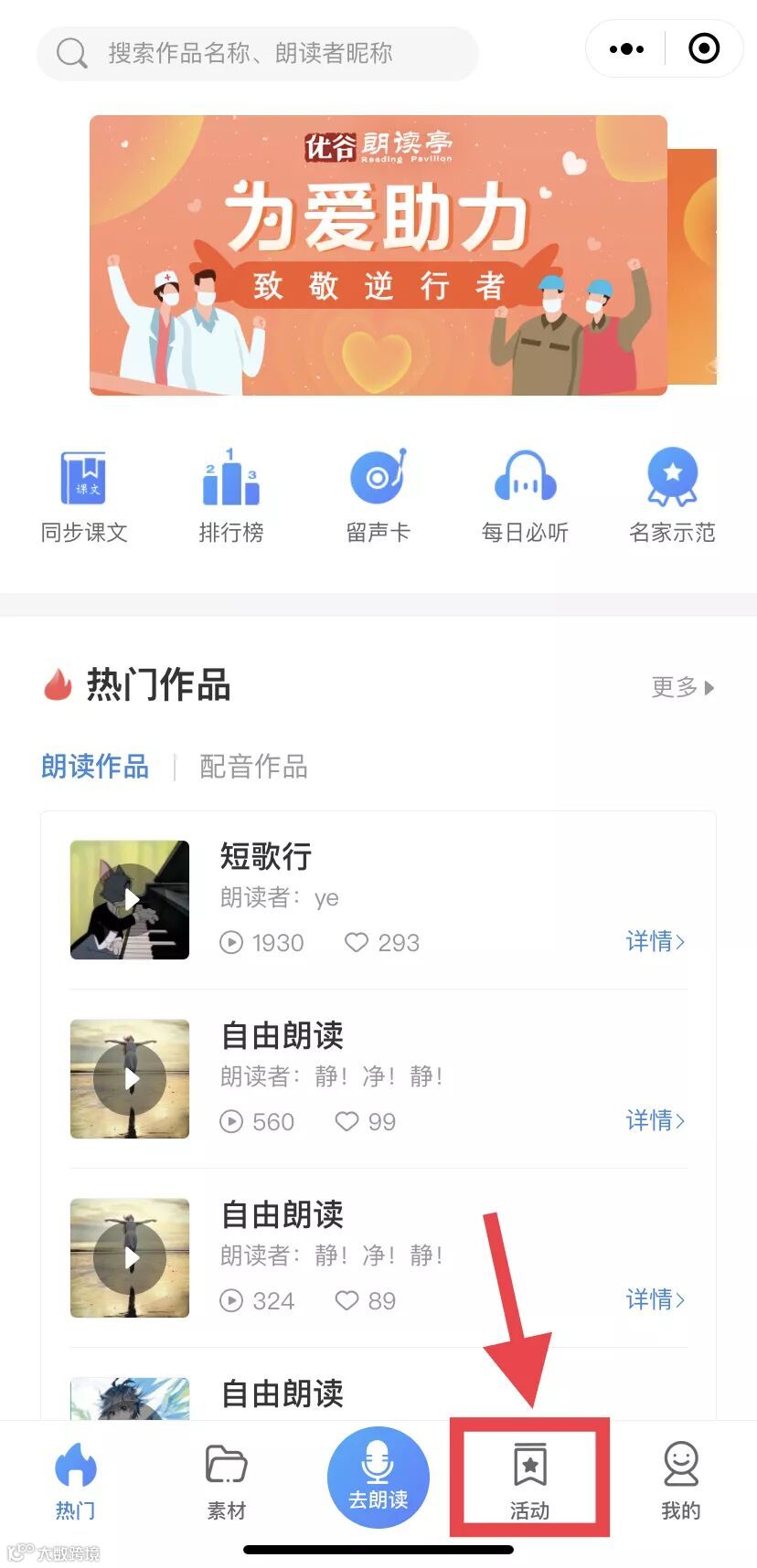Viewport: 757px width, 1568px height.
Task: Tap the 去朗读 microphone button
Action: [378, 1477]
